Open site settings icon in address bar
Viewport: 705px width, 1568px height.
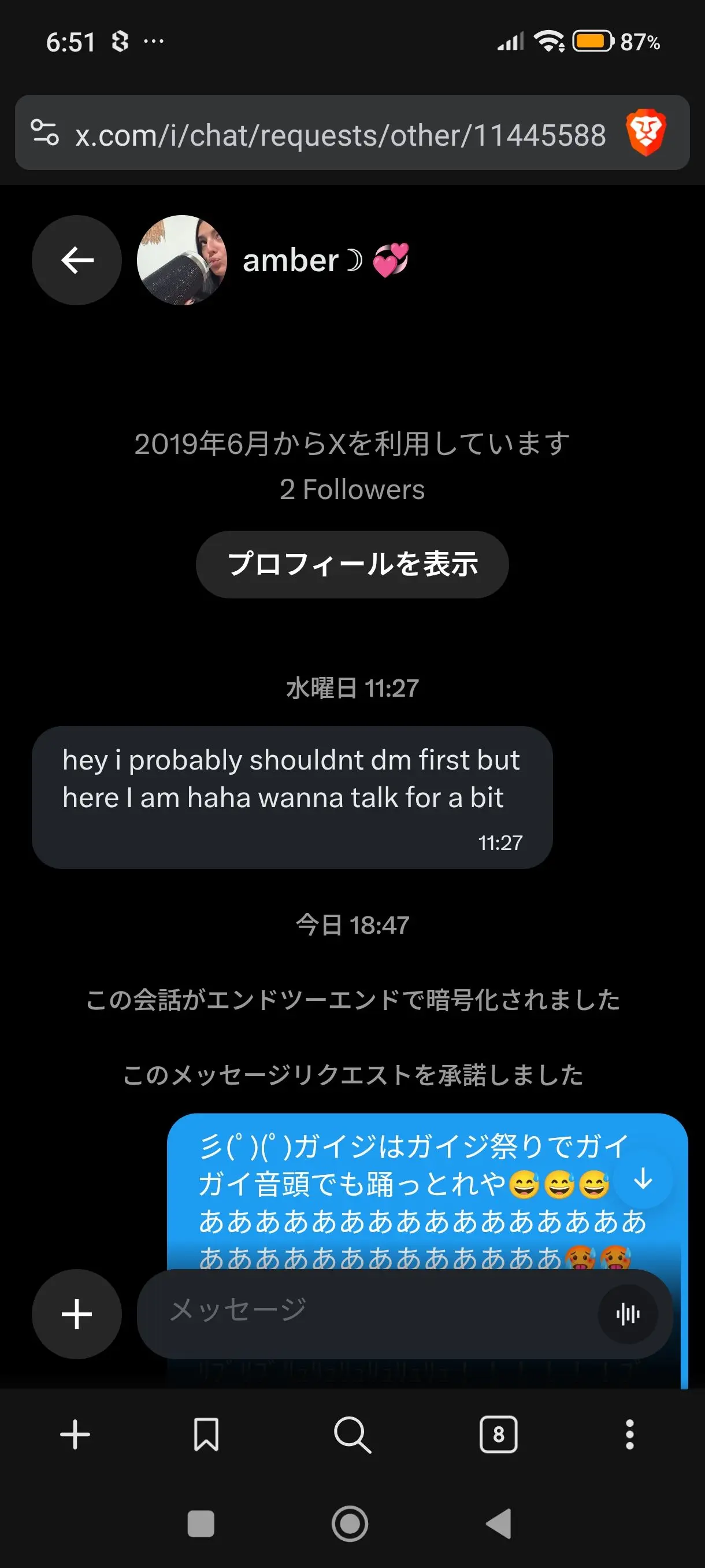click(x=44, y=133)
